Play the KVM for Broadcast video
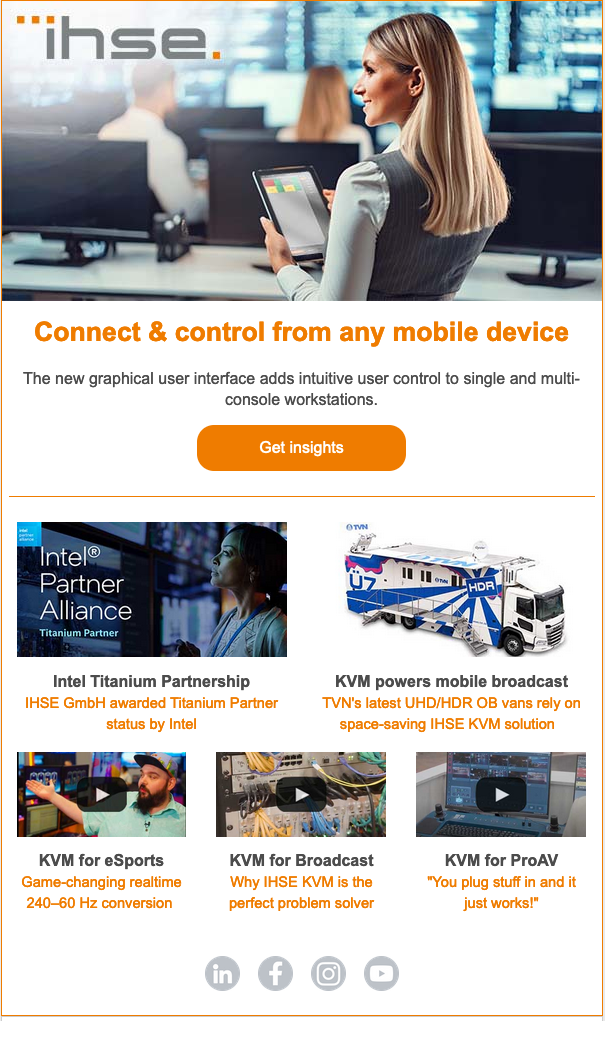 point(301,794)
